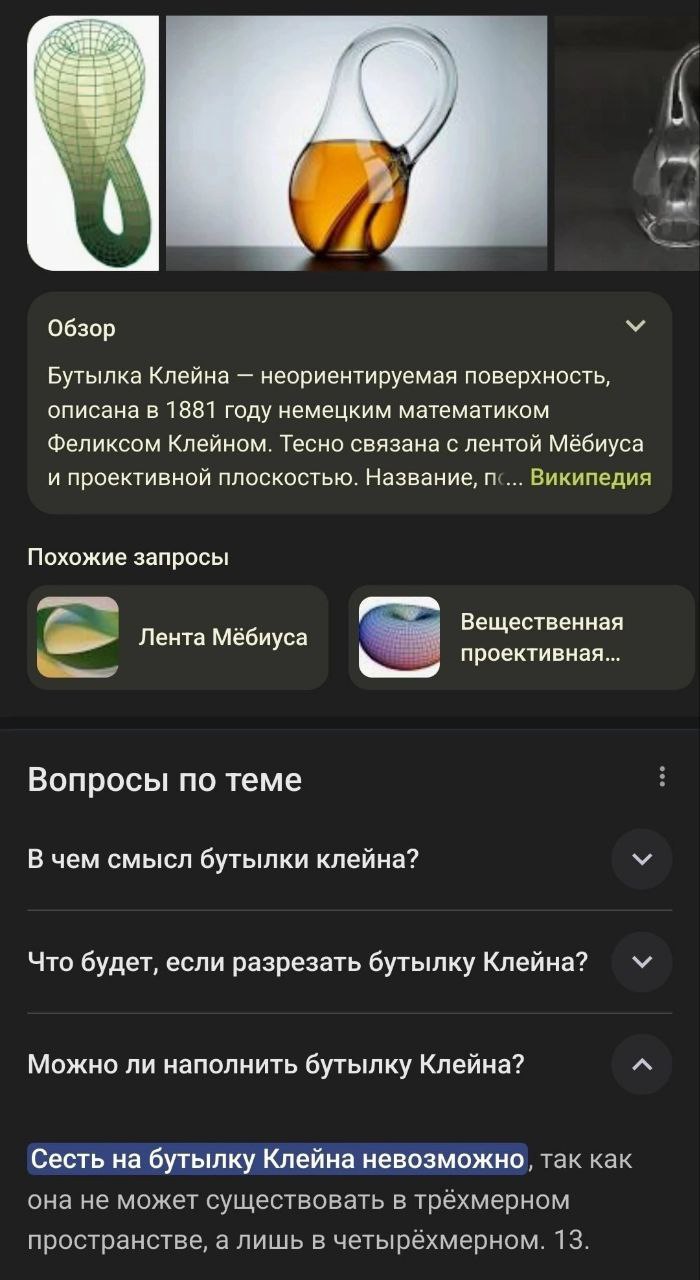Open the Википедия source link
The height and width of the screenshot is (1280, 700).
click(590, 477)
